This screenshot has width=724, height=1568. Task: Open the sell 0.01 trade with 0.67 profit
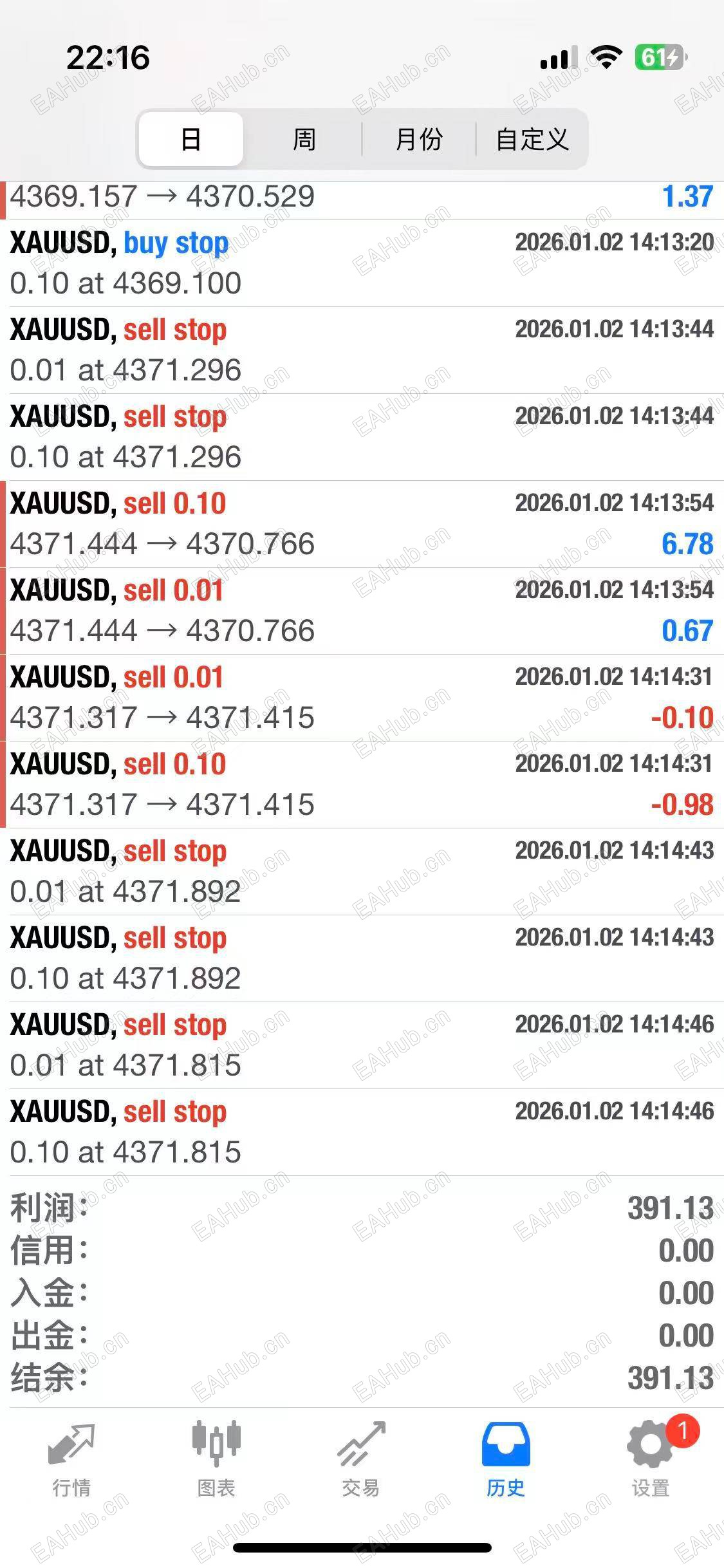coord(362,611)
